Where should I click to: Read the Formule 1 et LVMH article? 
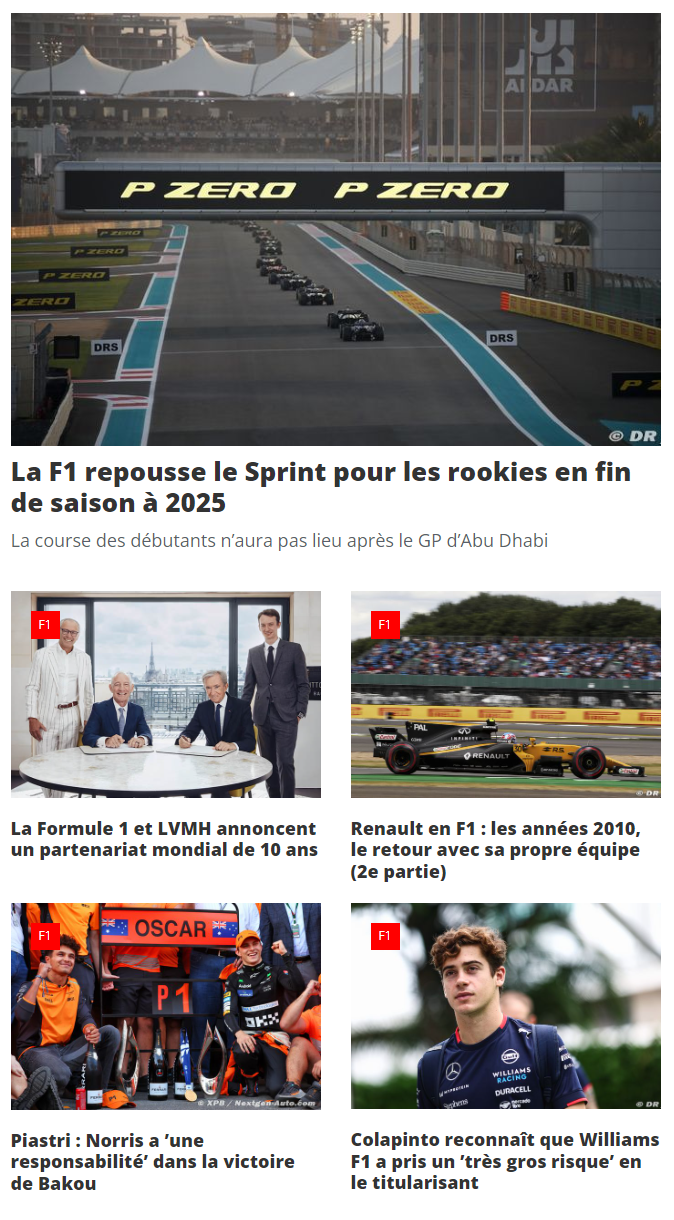(164, 839)
